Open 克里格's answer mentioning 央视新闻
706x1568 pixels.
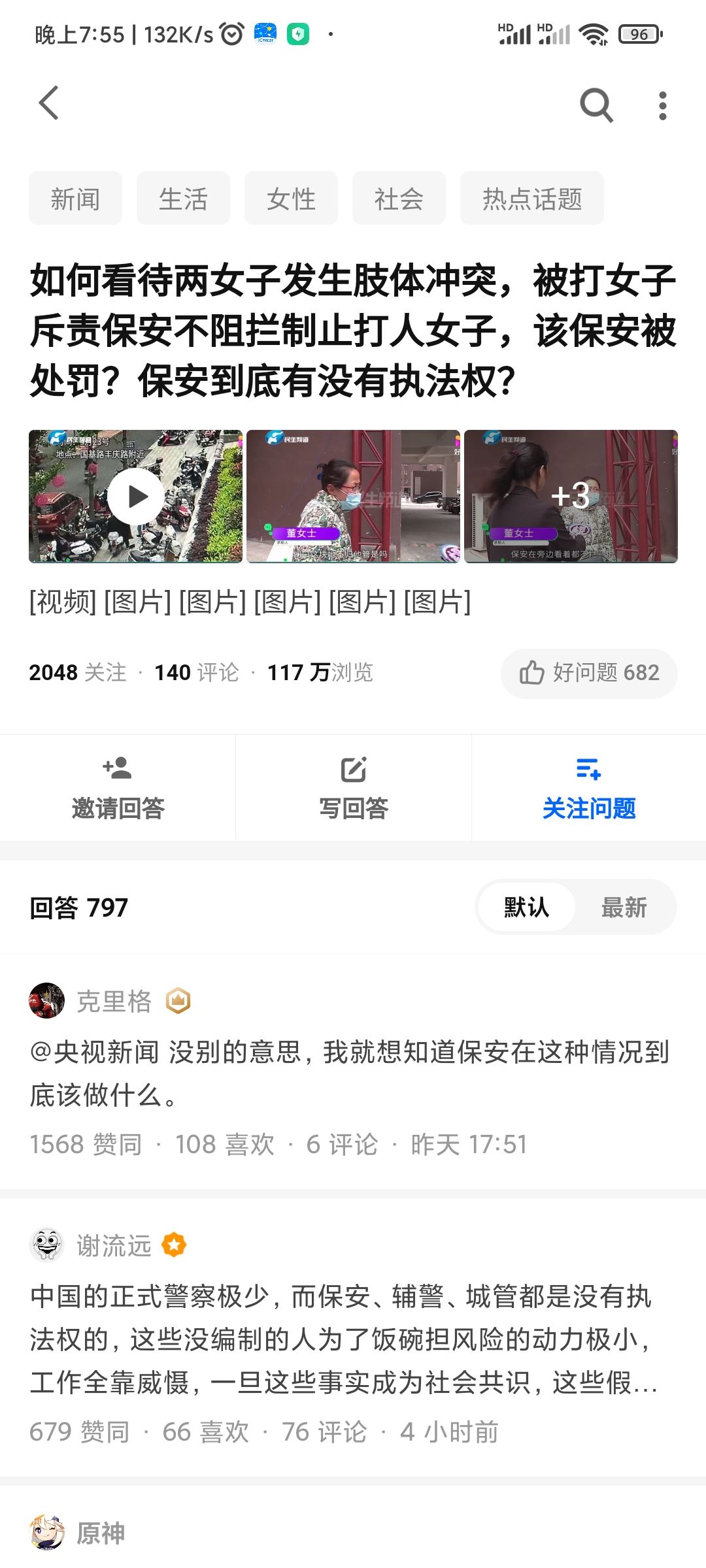(350, 1073)
